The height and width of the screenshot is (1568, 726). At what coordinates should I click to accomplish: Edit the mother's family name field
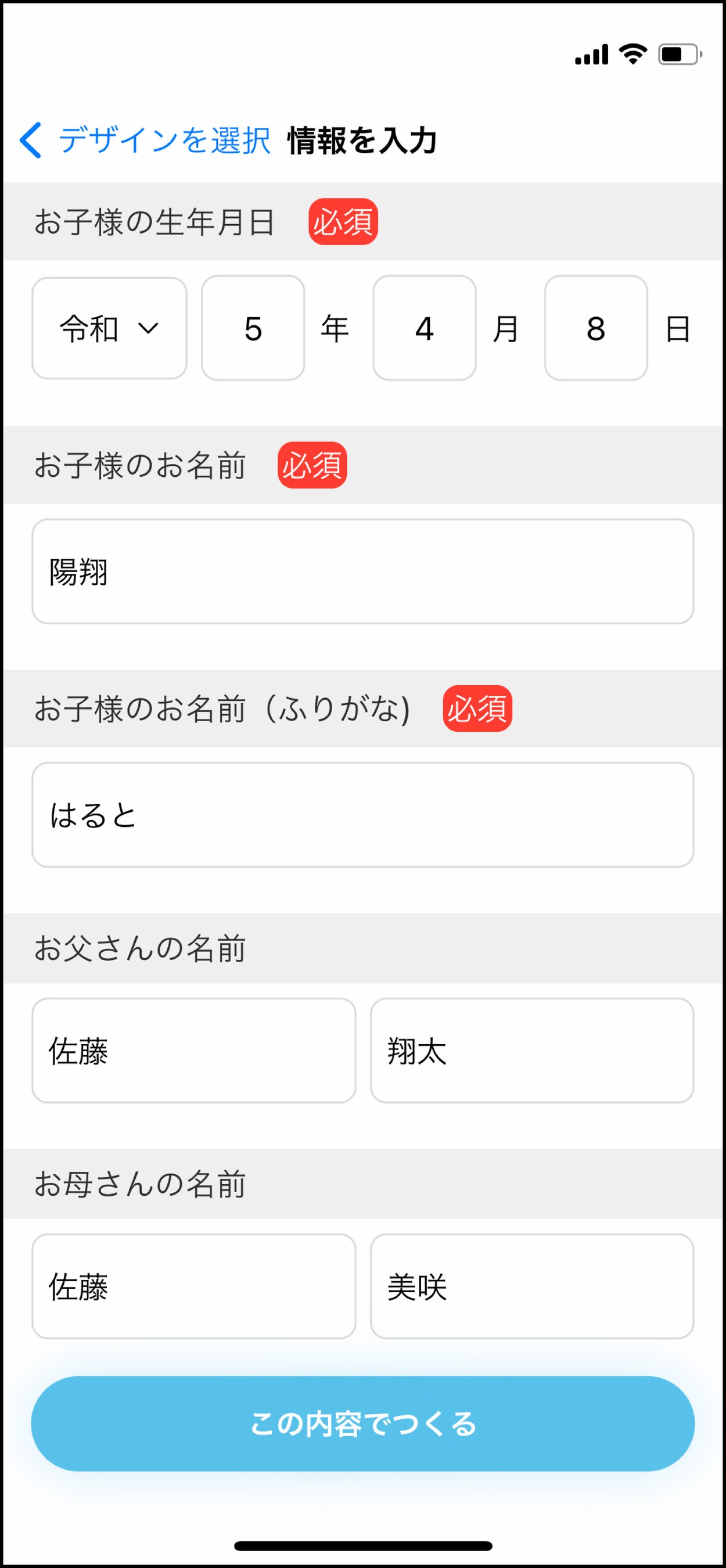[x=193, y=1287]
